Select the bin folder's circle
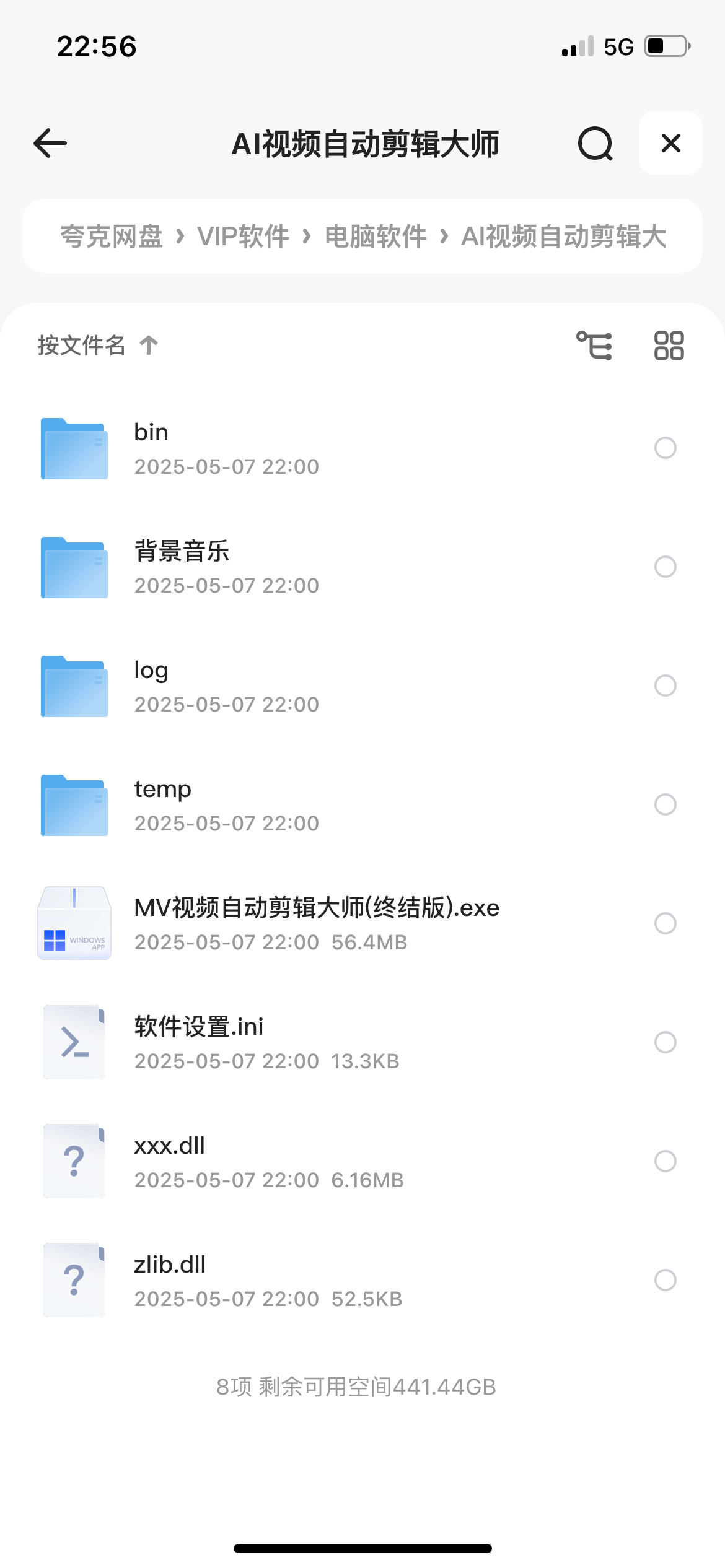The height and width of the screenshot is (1568, 725). [665, 448]
